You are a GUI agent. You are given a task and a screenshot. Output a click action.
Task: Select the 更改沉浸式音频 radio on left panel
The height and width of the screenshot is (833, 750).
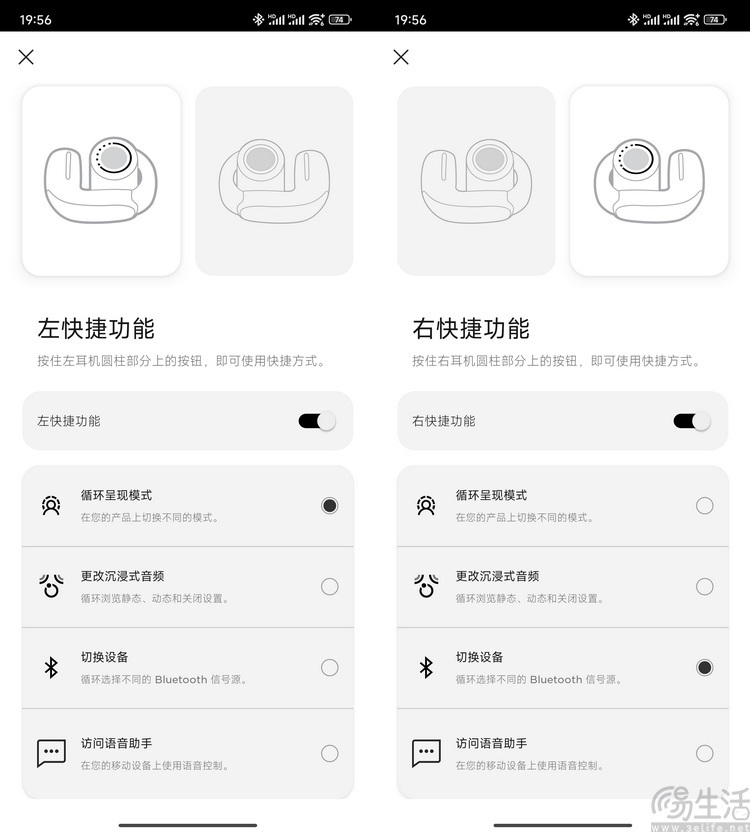[330, 586]
